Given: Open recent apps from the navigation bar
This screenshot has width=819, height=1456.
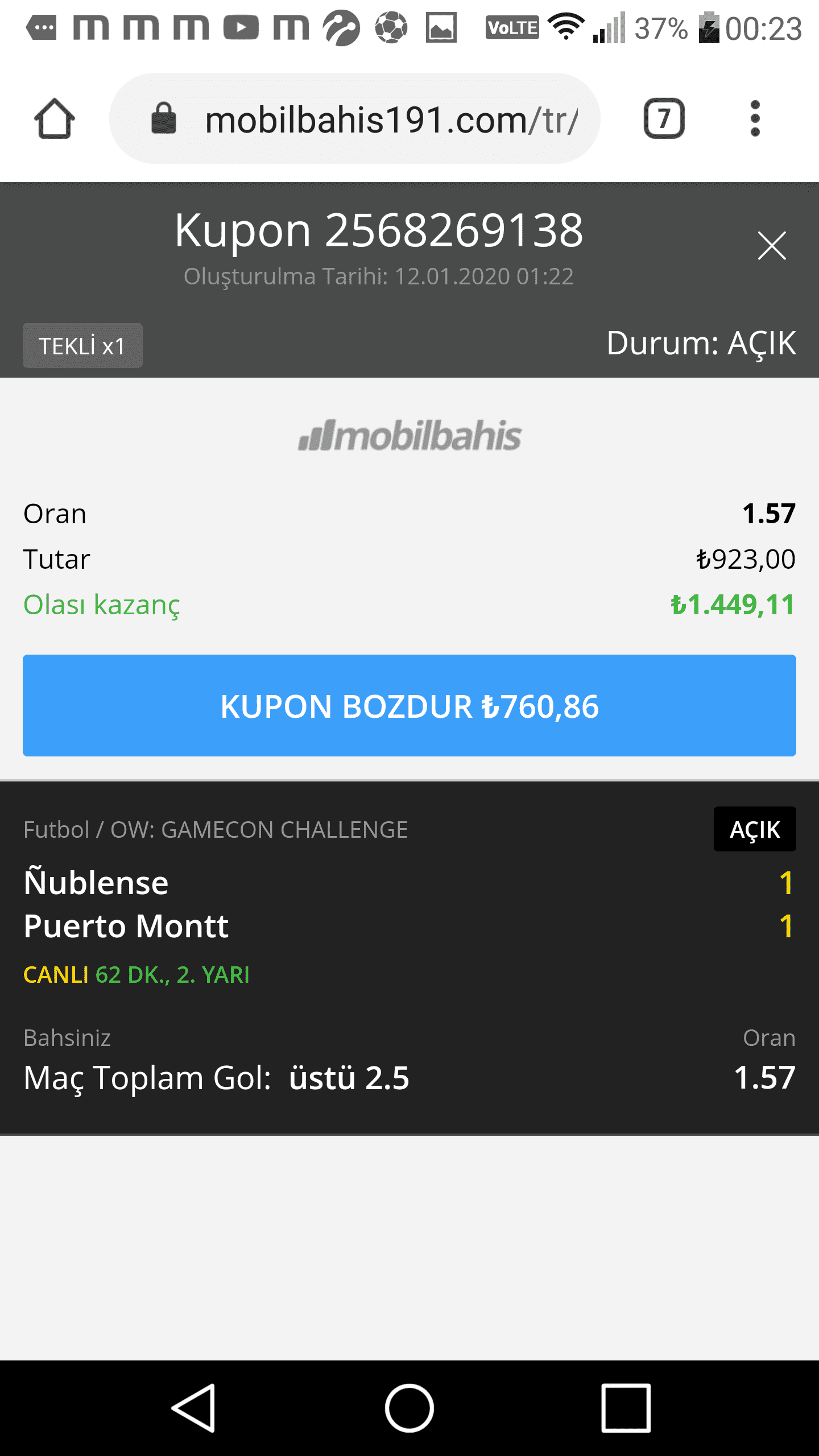Looking at the screenshot, I should pyautogui.click(x=626, y=1408).
